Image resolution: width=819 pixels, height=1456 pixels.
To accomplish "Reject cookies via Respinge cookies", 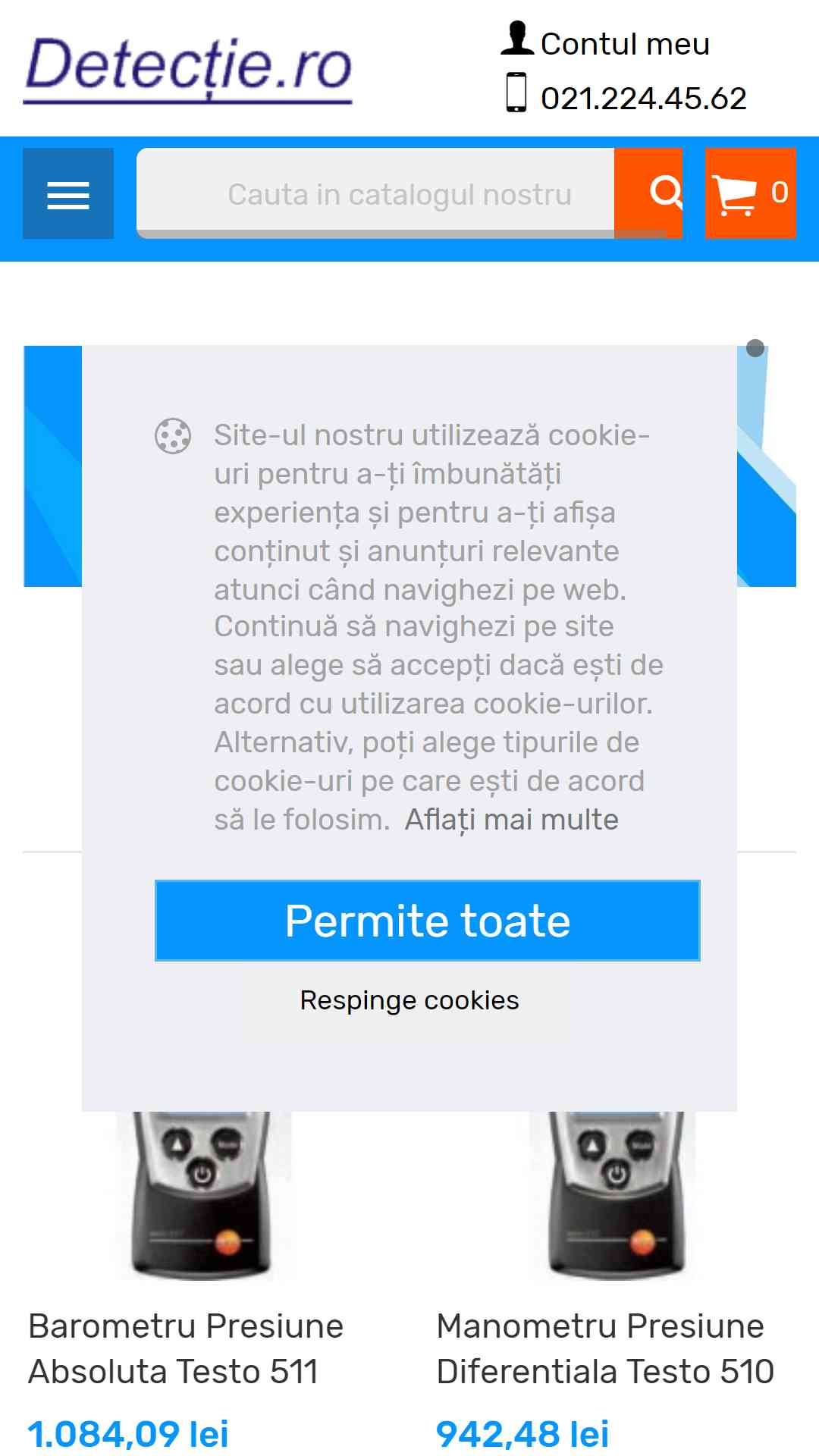I will click(409, 1000).
